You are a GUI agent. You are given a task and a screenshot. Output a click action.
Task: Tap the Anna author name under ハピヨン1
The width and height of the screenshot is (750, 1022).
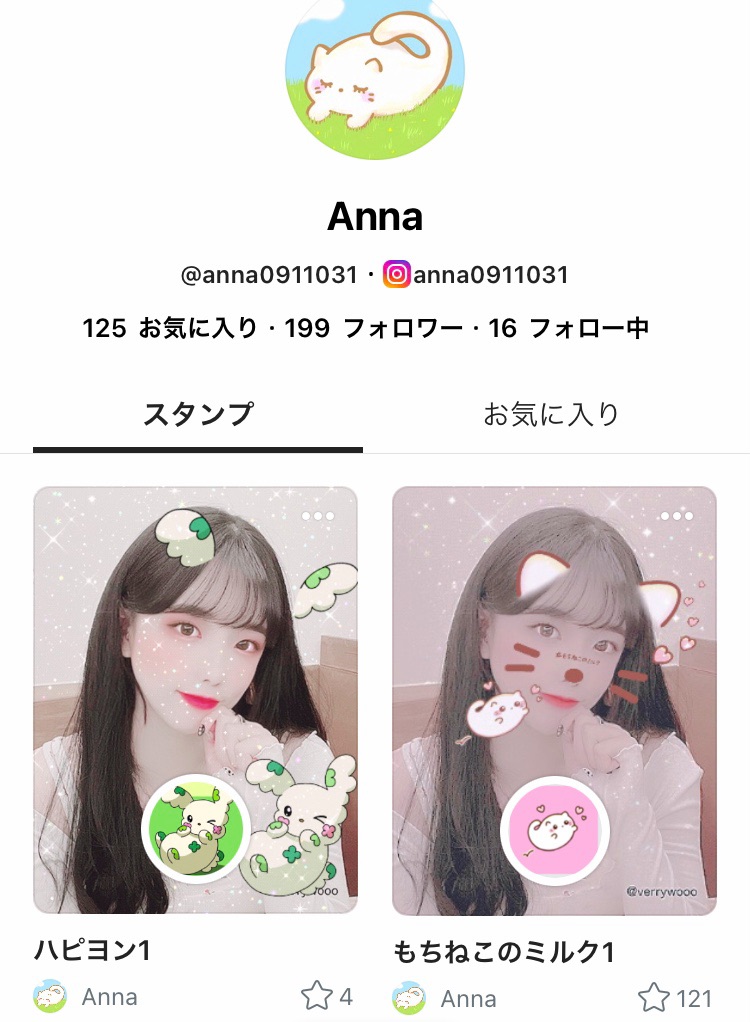pos(110,996)
